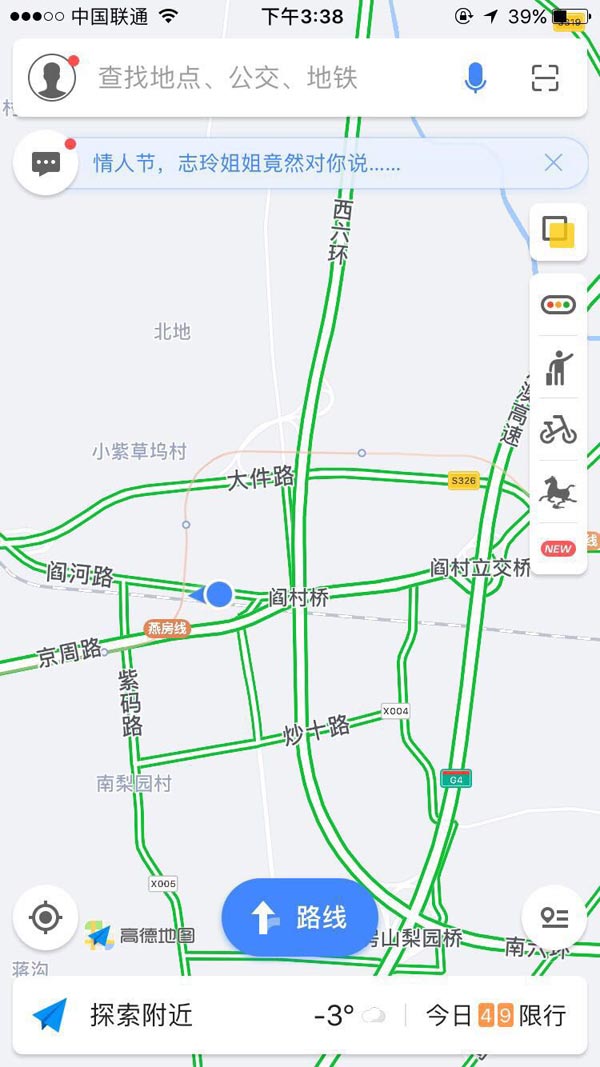
Task: Open the messages bubble icon
Action: pyautogui.click(x=46, y=164)
